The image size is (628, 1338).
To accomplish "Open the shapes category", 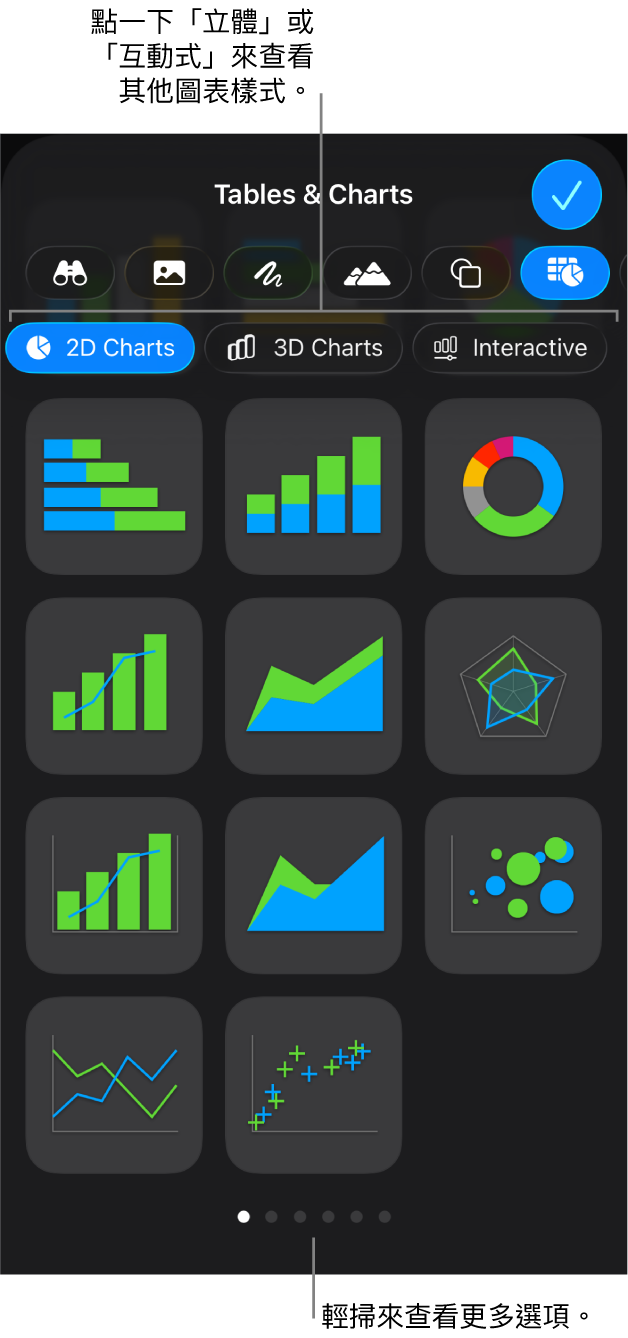I will click(x=466, y=272).
